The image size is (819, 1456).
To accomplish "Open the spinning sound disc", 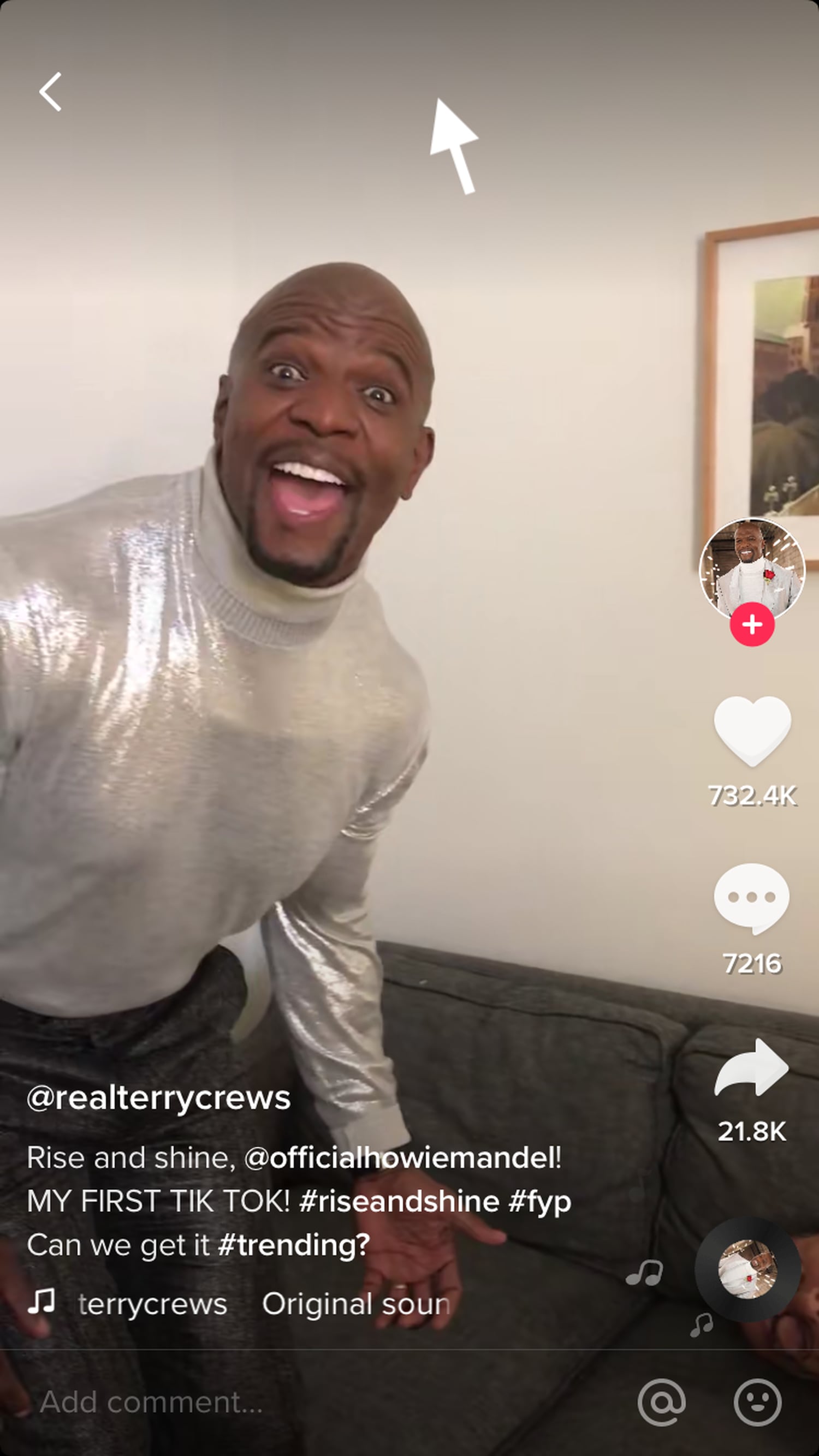I will [747, 1269].
